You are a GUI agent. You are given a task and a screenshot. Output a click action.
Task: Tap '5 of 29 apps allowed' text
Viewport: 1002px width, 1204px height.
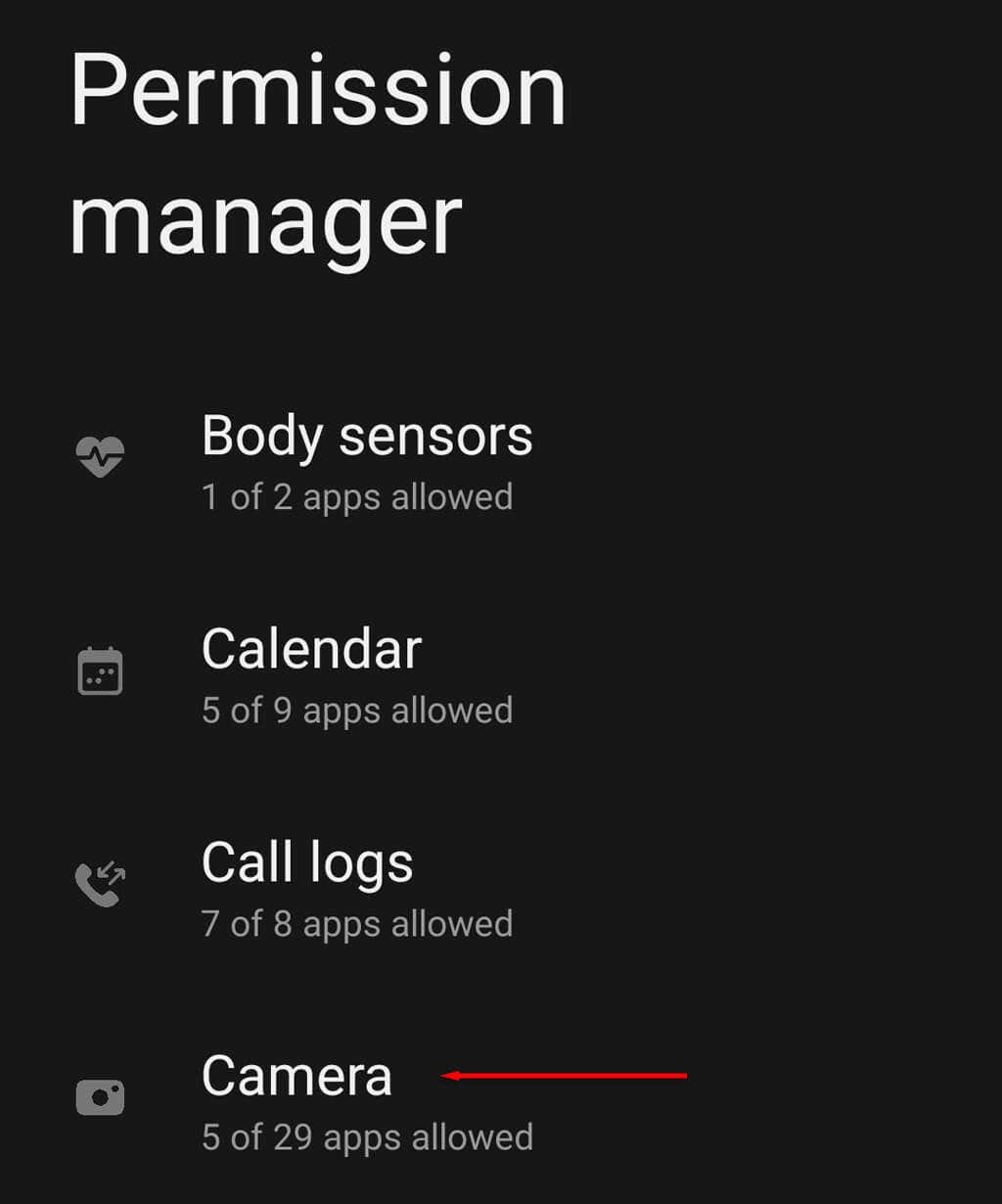coord(367,1136)
